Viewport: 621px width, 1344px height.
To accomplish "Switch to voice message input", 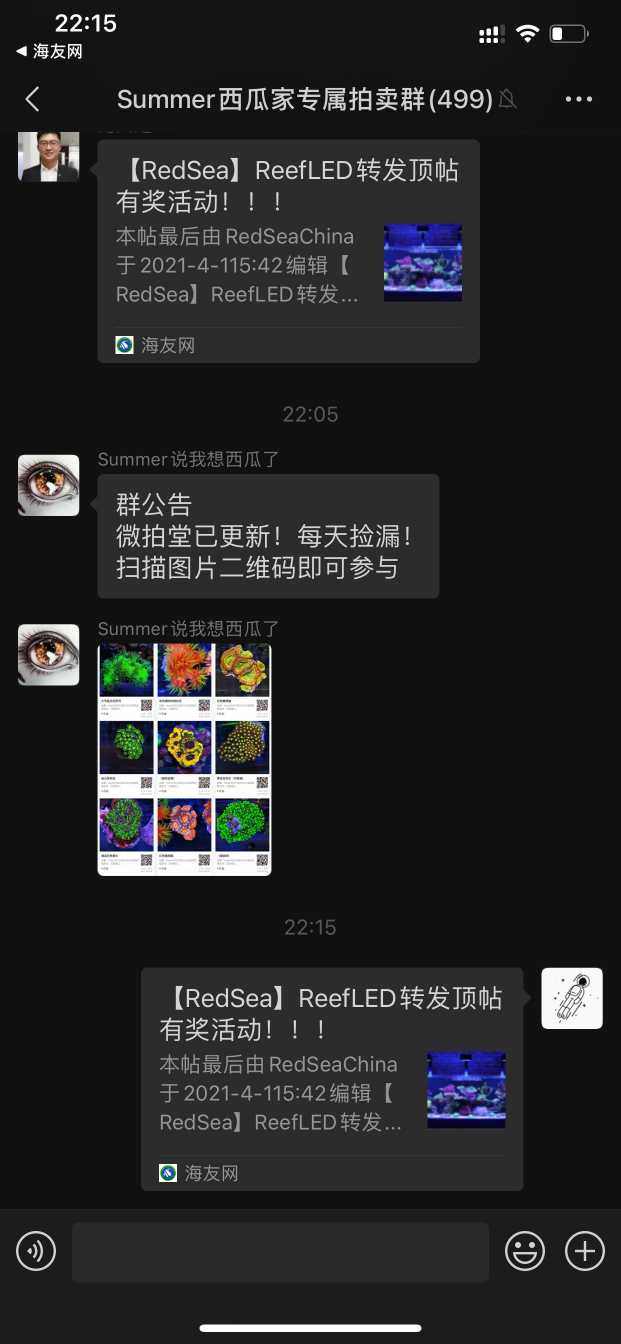I will pyautogui.click(x=36, y=1251).
